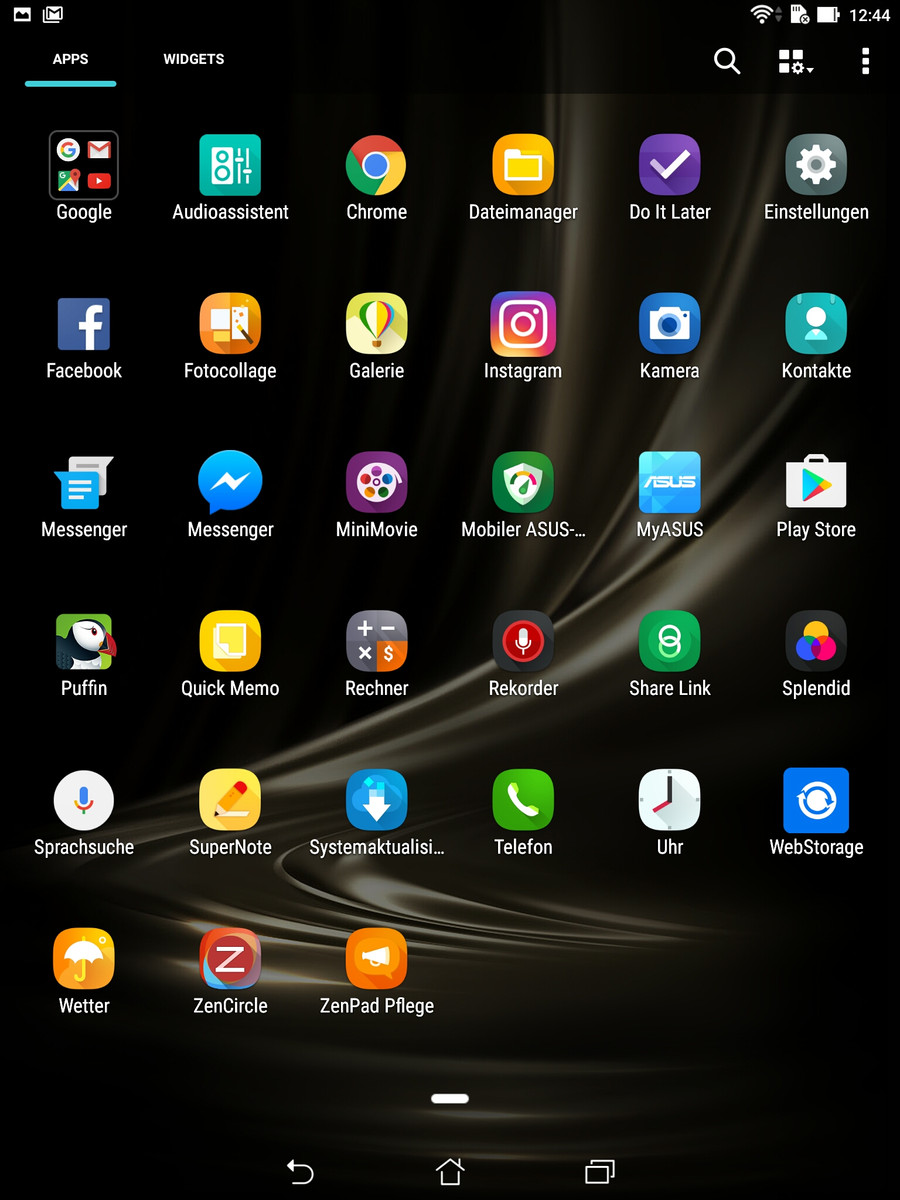Open Einstellungen settings app
Screen dimensions: 900x1200
[816, 166]
